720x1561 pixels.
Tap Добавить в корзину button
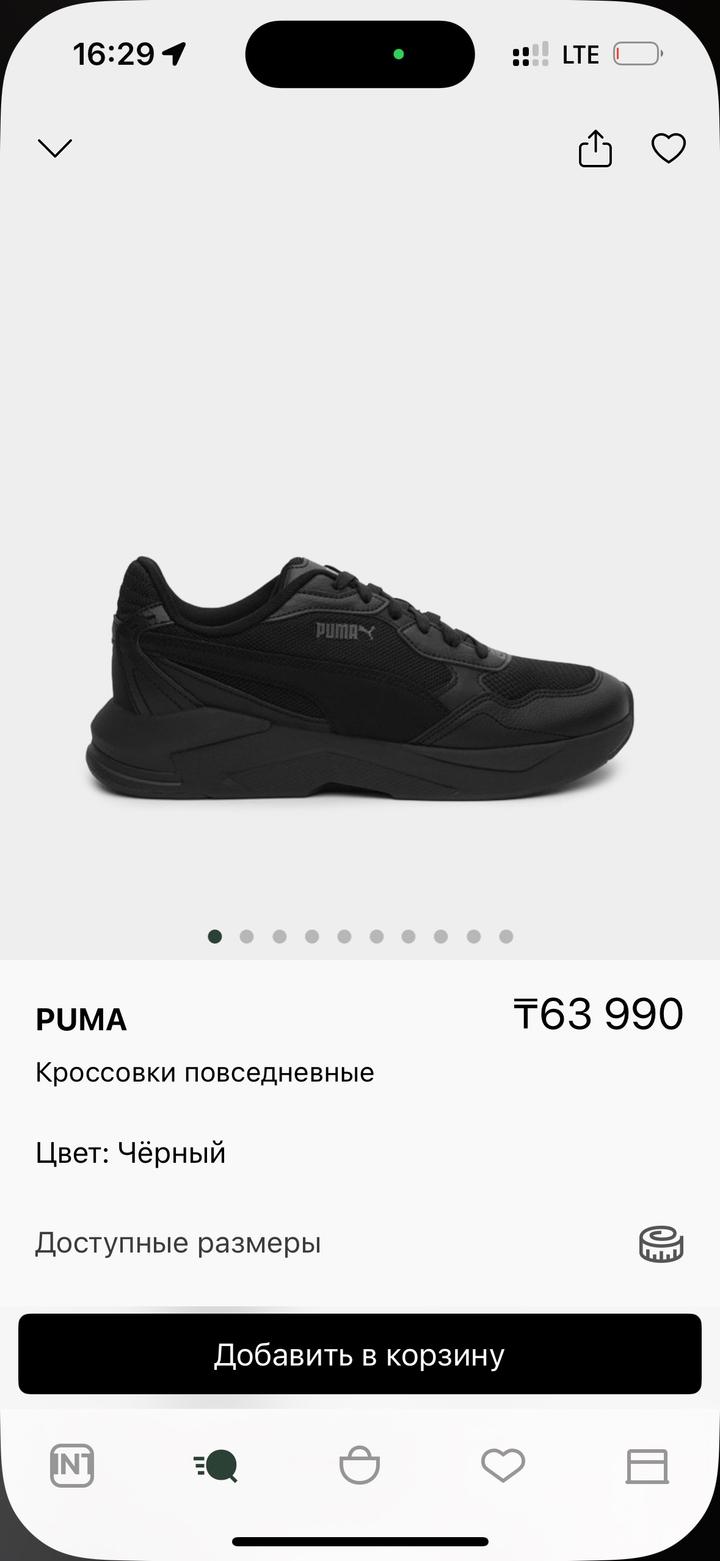[360, 1354]
